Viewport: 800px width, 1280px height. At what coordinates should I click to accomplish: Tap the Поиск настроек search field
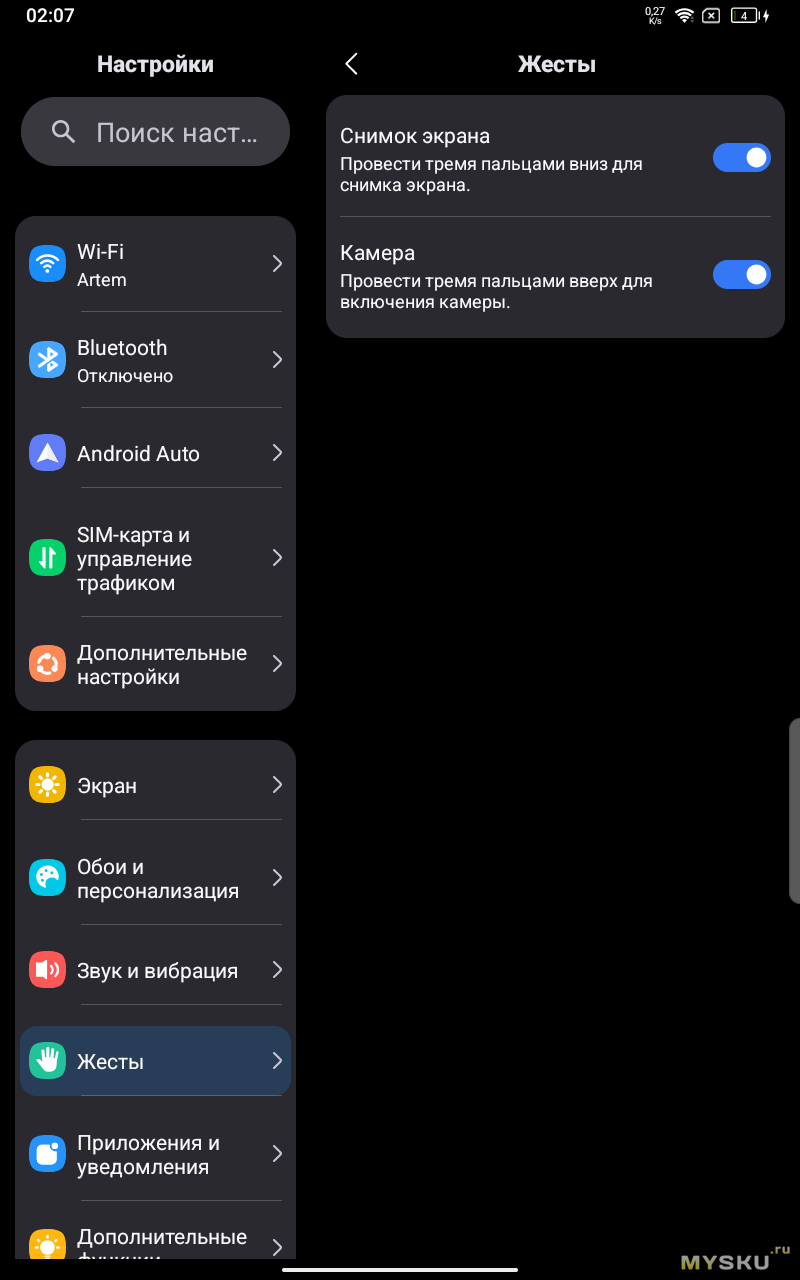click(155, 132)
